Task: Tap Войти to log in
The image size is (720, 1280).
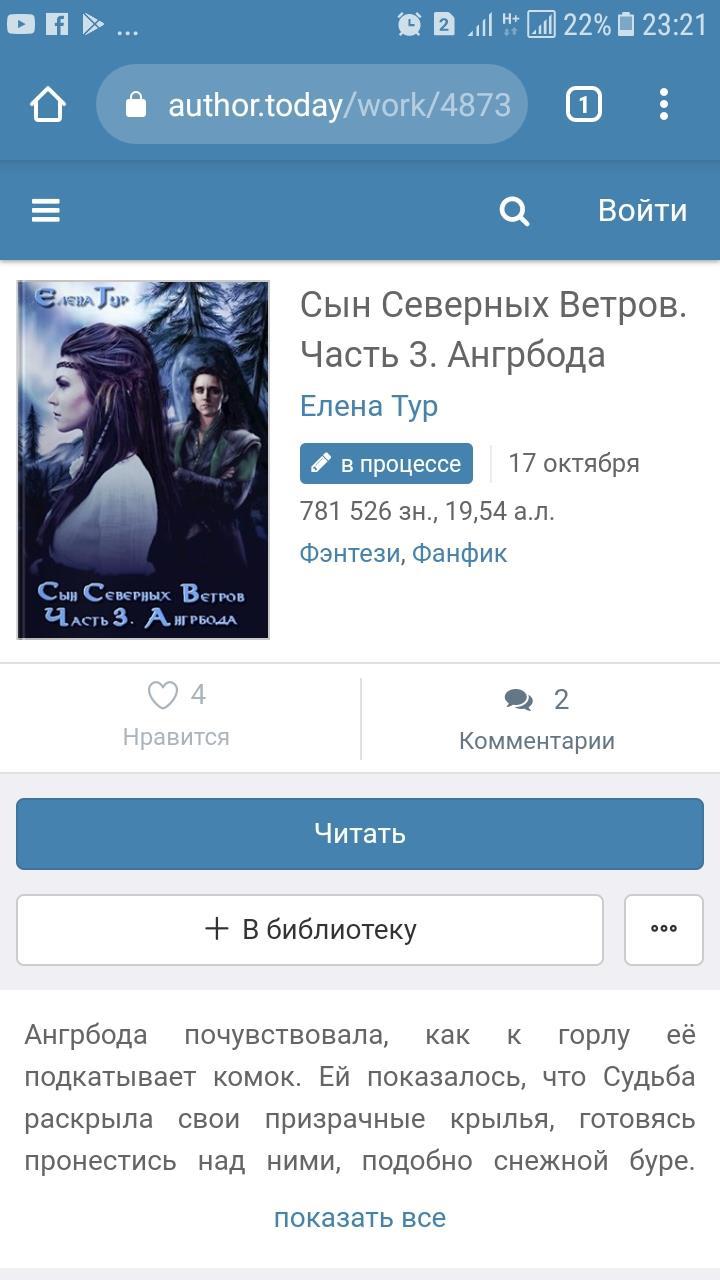Action: pos(642,210)
